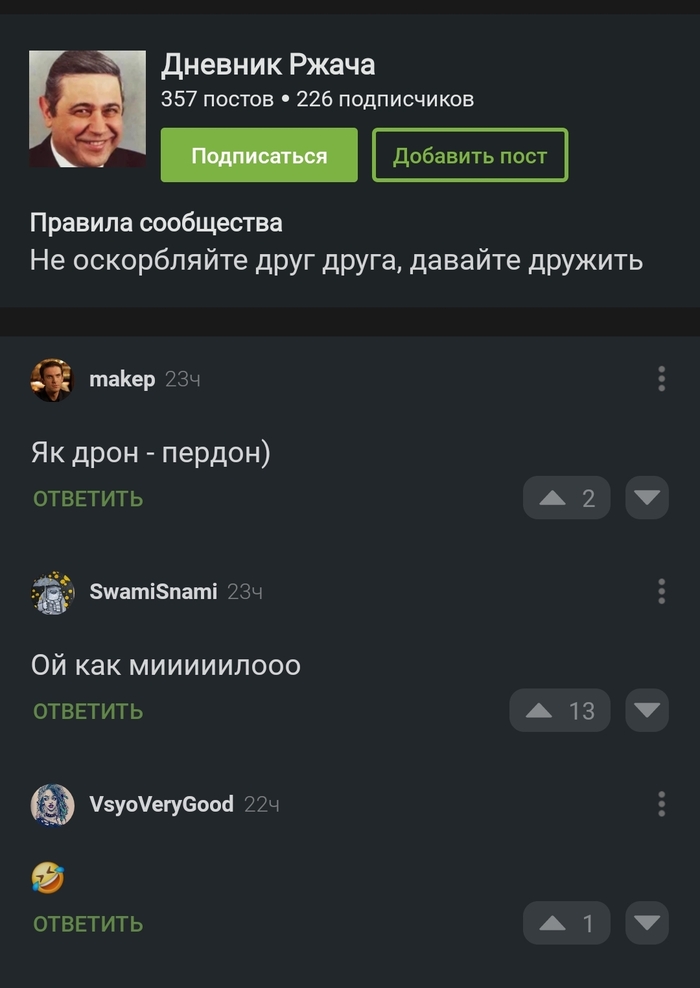Open the Дневник Ржача community avatar
The image size is (700, 988).
[x=87, y=109]
